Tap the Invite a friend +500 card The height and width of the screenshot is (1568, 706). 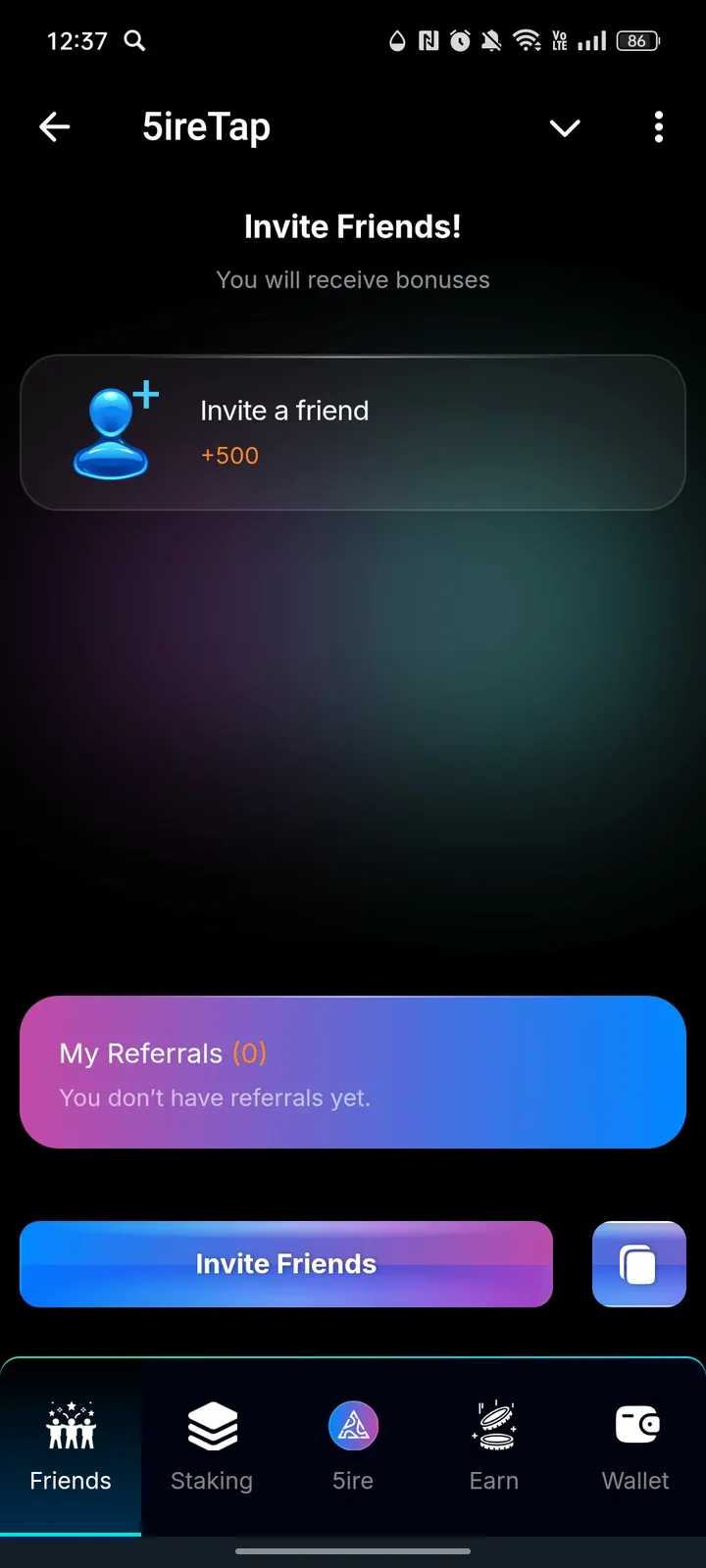coord(353,431)
